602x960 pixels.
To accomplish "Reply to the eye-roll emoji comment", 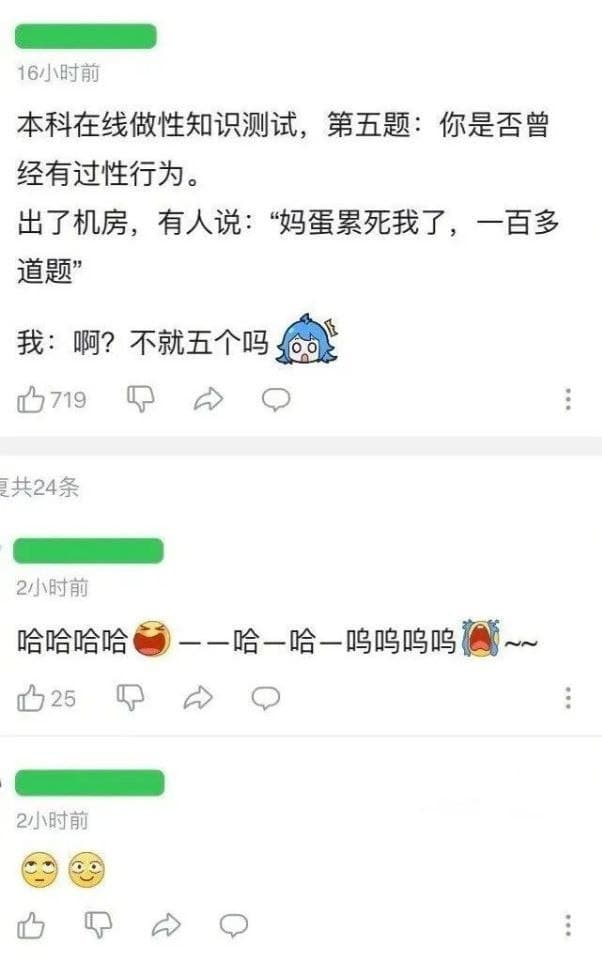I will (x=233, y=925).
